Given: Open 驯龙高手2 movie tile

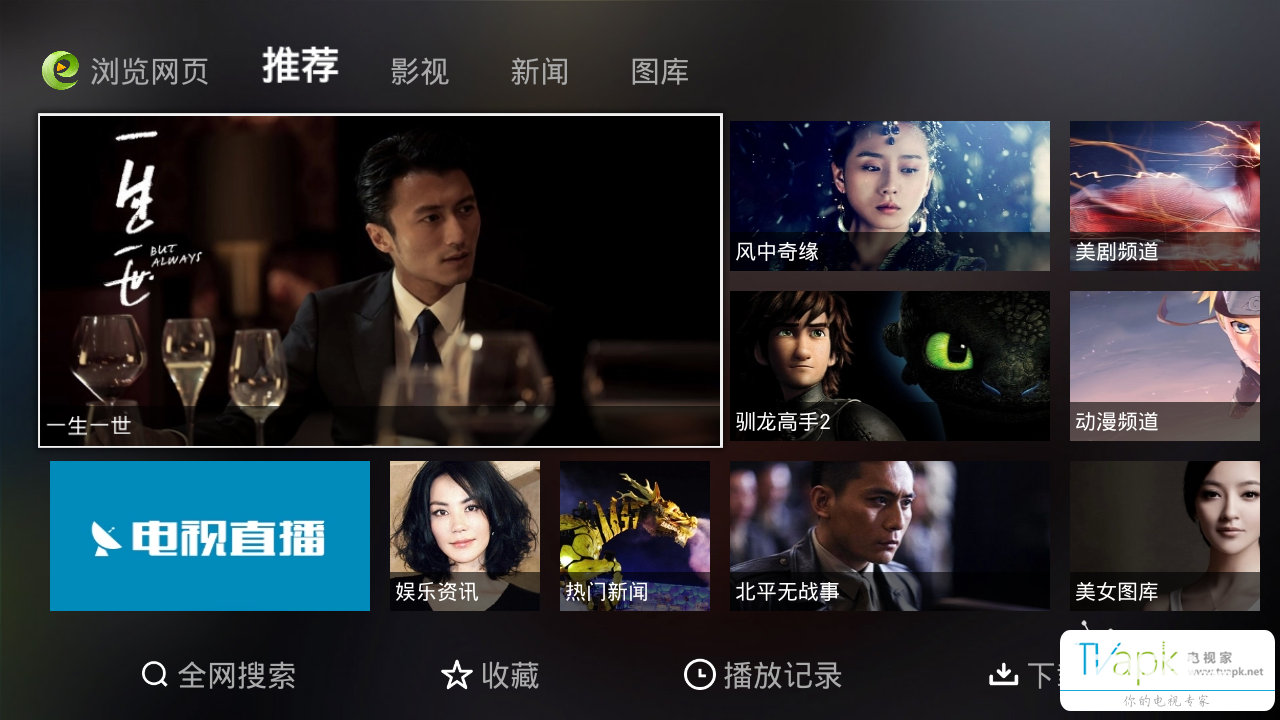Looking at the screenshot, I should point(889,366).
